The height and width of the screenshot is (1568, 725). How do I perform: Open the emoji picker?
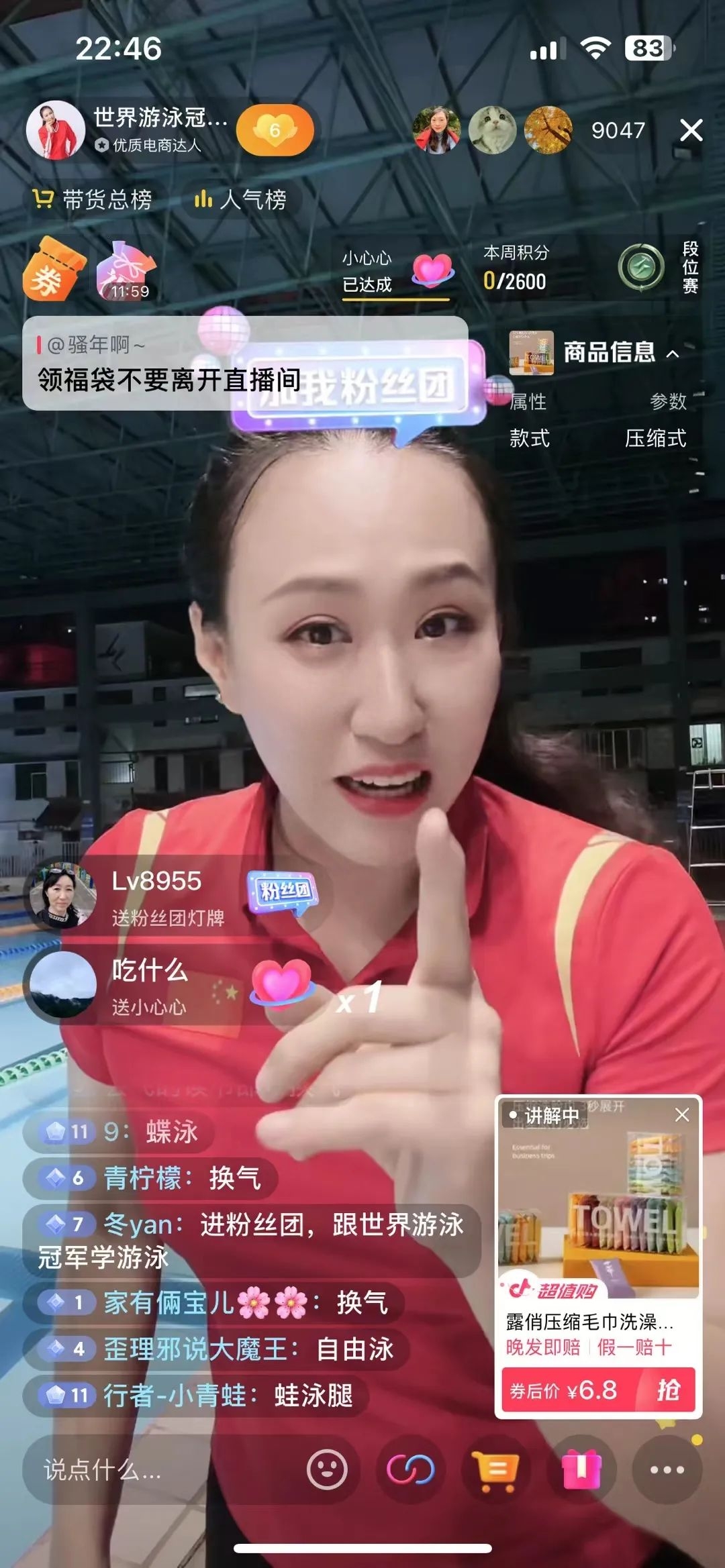point(327,1470)
